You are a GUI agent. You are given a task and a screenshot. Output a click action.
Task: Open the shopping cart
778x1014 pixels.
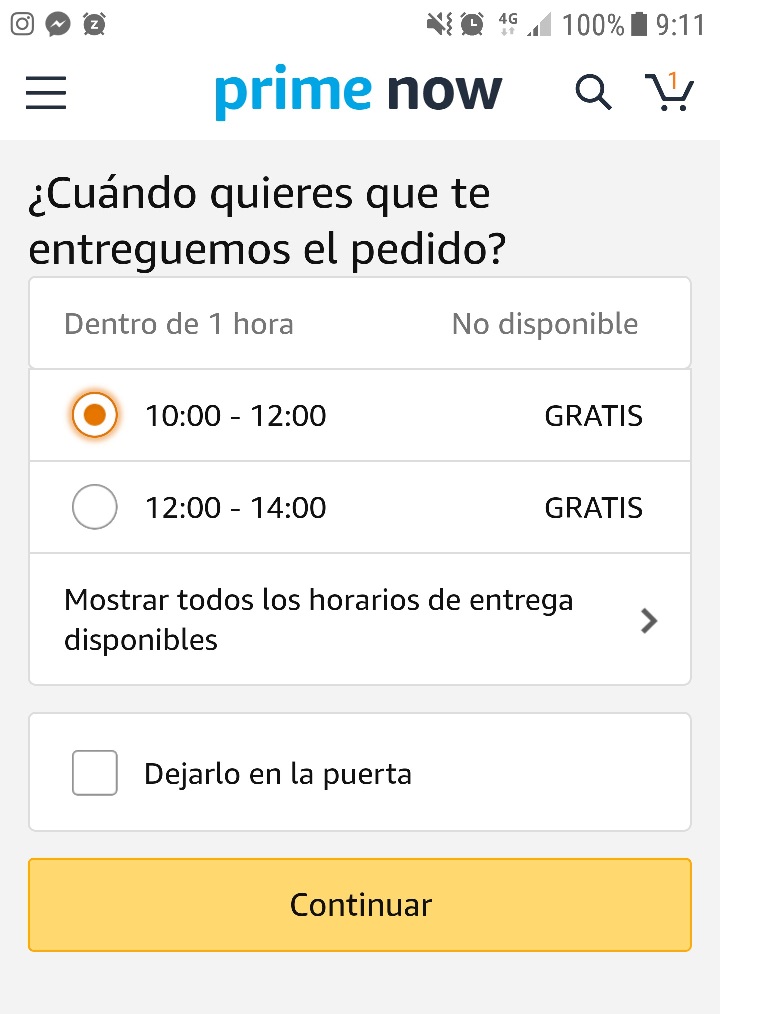pyautogui.click(x=669, y=92)
